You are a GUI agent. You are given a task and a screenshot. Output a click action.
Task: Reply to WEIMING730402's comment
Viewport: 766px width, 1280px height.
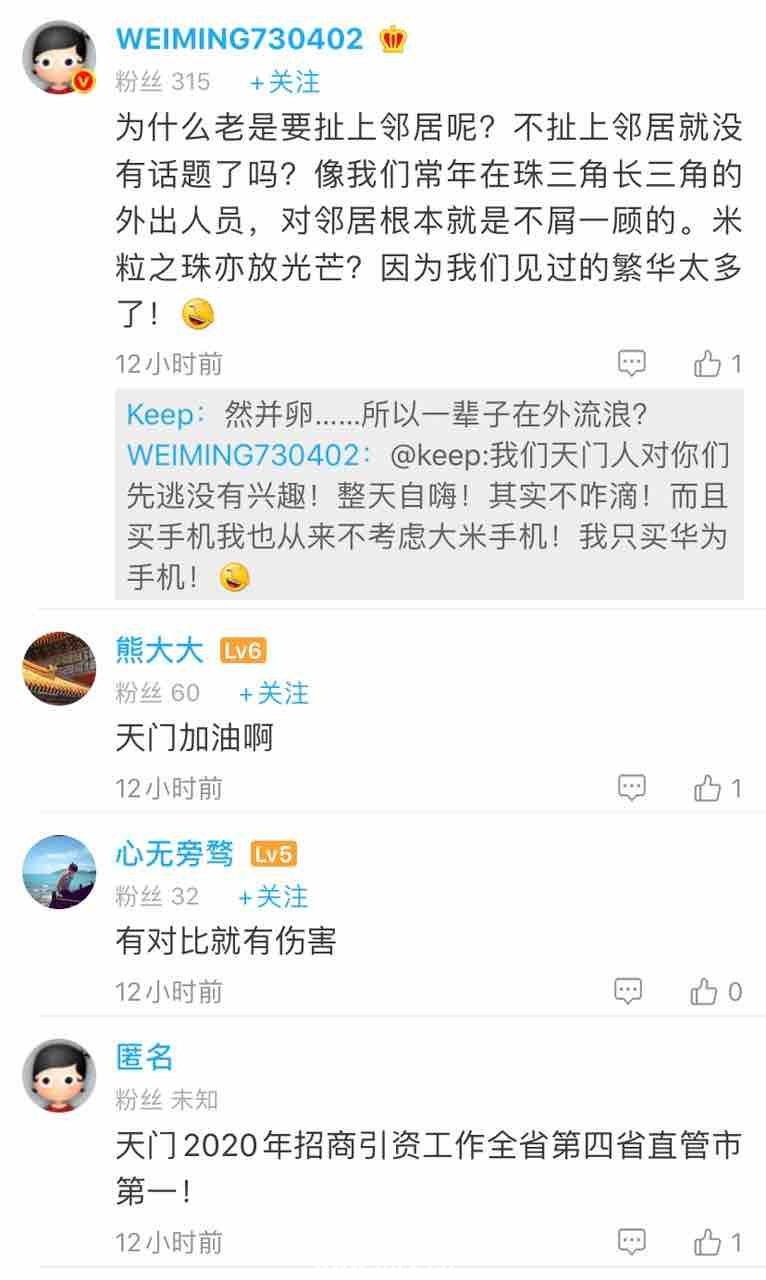tap(631, 364)
